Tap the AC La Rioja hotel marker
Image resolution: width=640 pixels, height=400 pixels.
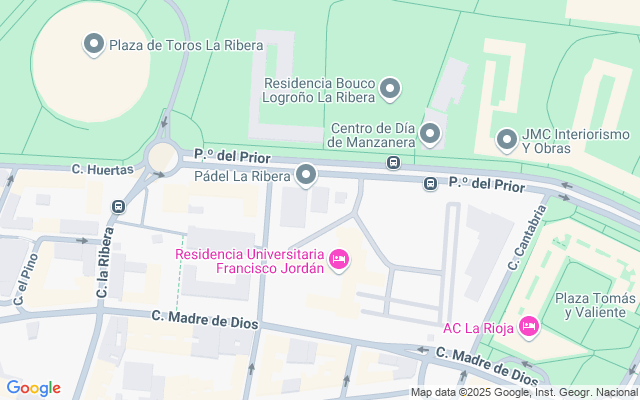click(529, 326)
